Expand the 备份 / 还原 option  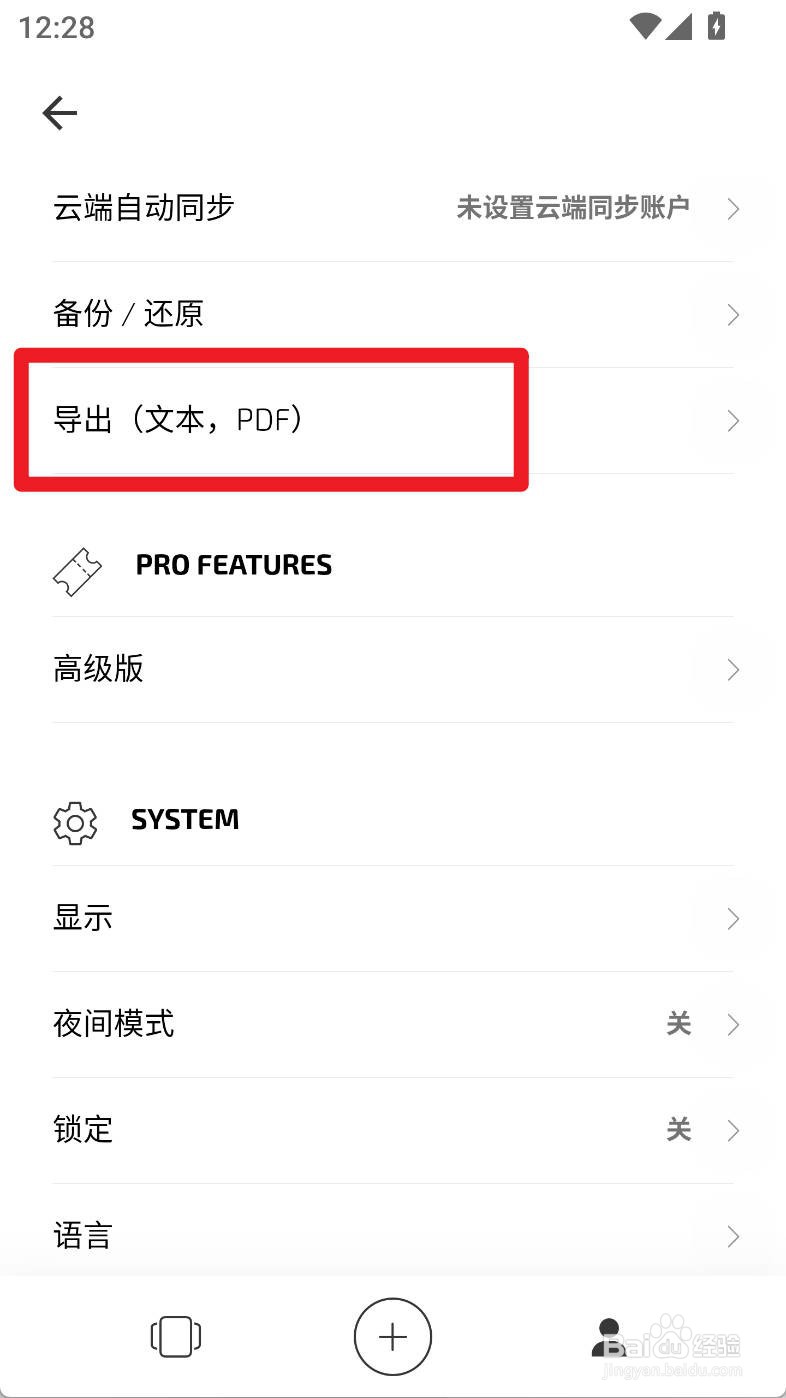tap(392, 314)
